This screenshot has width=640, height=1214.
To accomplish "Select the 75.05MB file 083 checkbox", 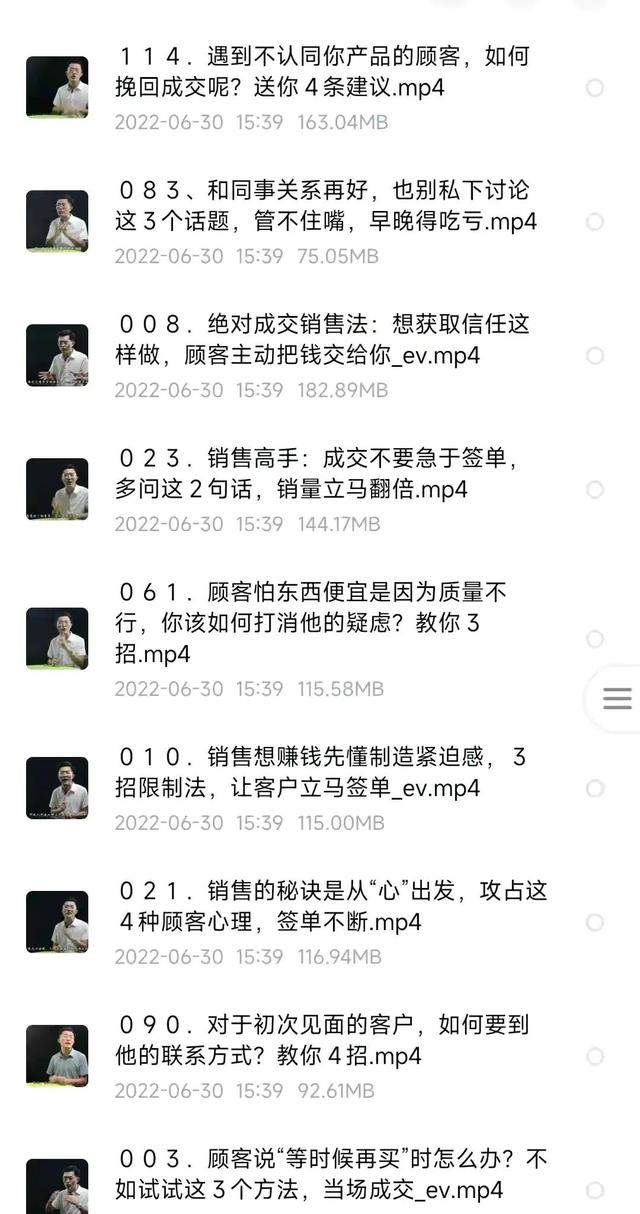I will tap(594, 222).
